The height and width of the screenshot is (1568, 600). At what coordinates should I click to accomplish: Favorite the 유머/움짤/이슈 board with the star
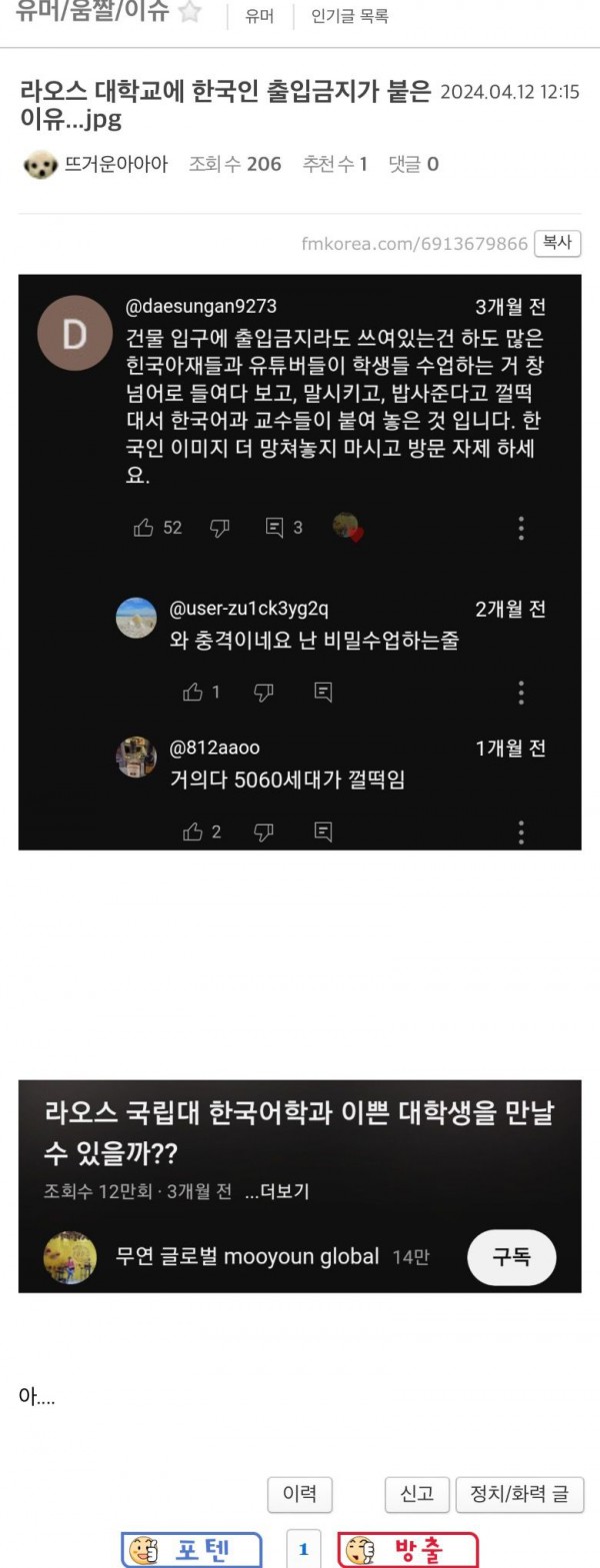(x=190, y=12)
